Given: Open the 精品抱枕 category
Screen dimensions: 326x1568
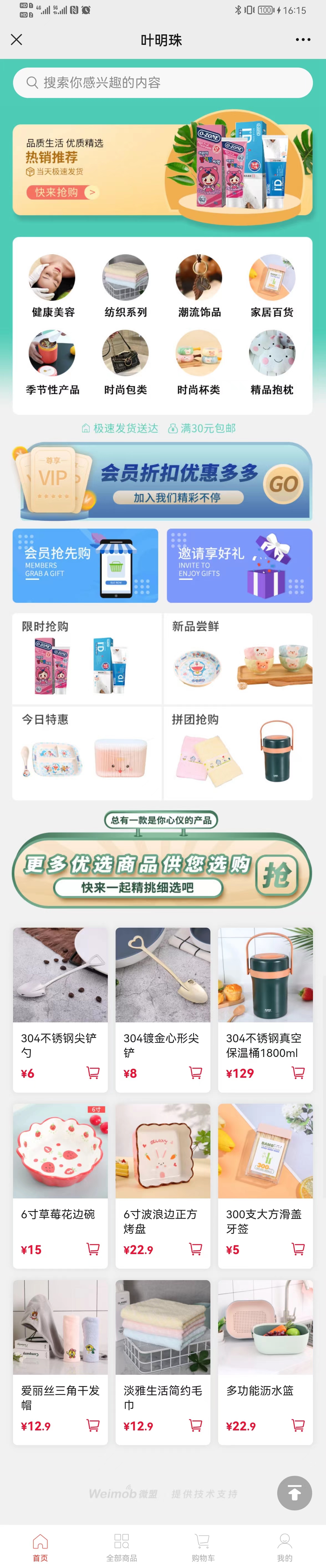Looking at the screenshot, I should [x=272, y=362].
